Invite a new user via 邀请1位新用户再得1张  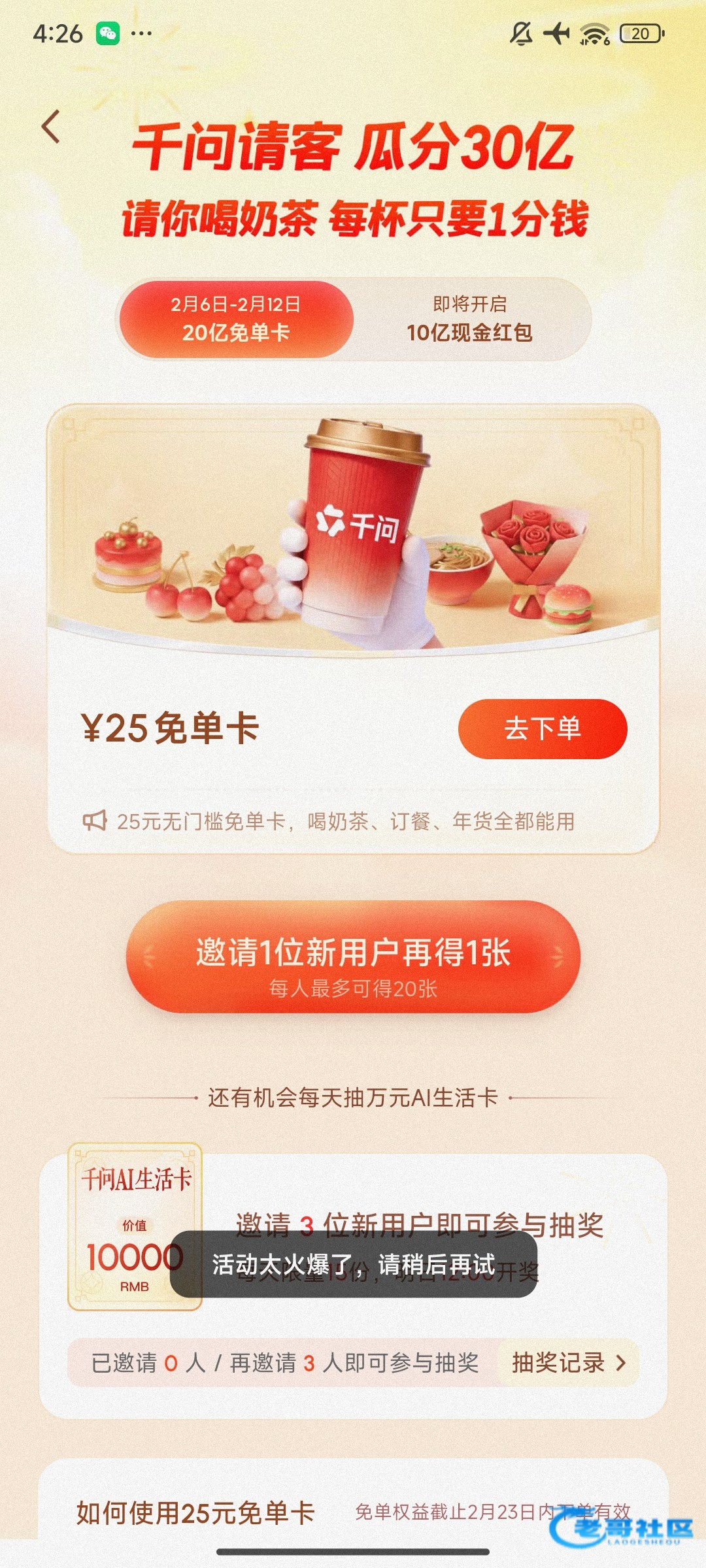(x=353, y=957)
